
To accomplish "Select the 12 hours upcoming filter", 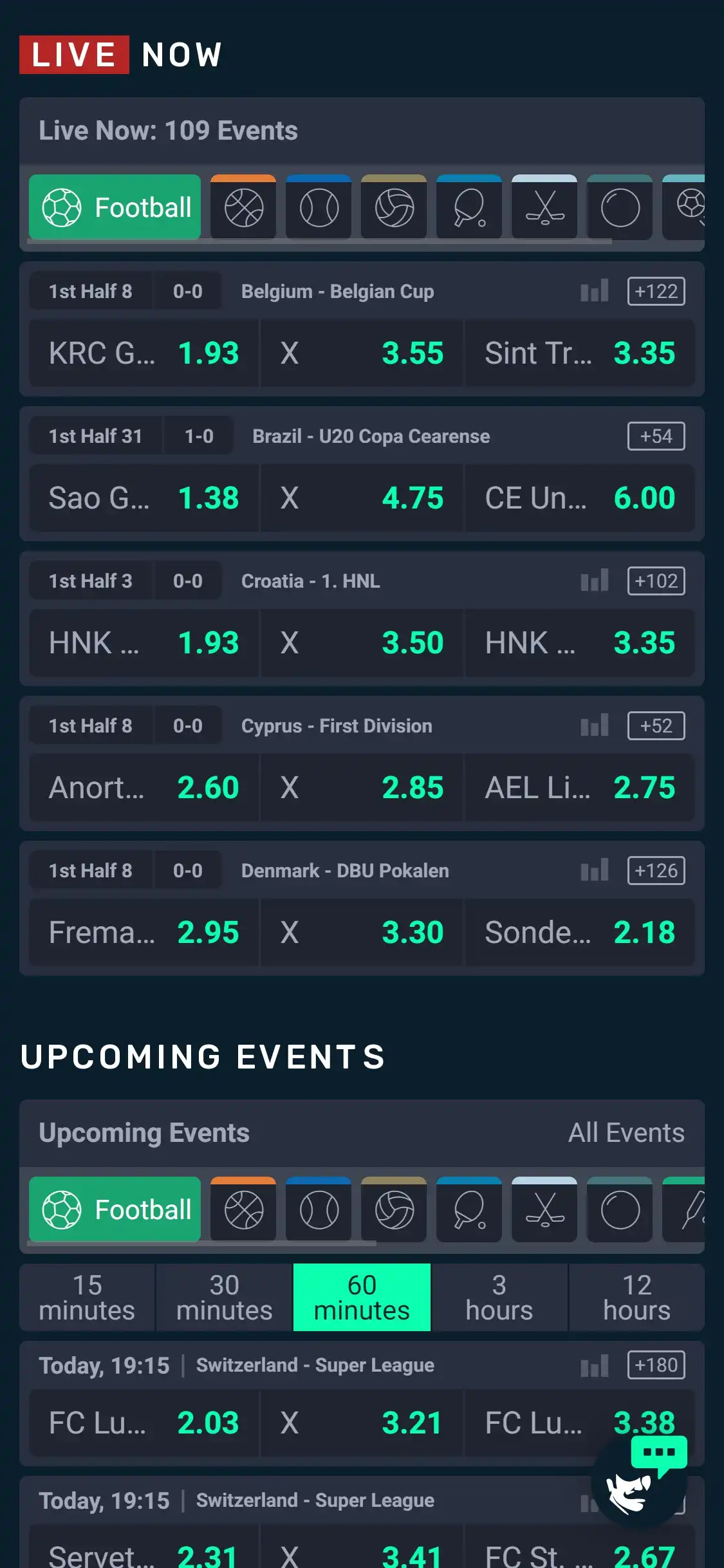I will 636,1297.
